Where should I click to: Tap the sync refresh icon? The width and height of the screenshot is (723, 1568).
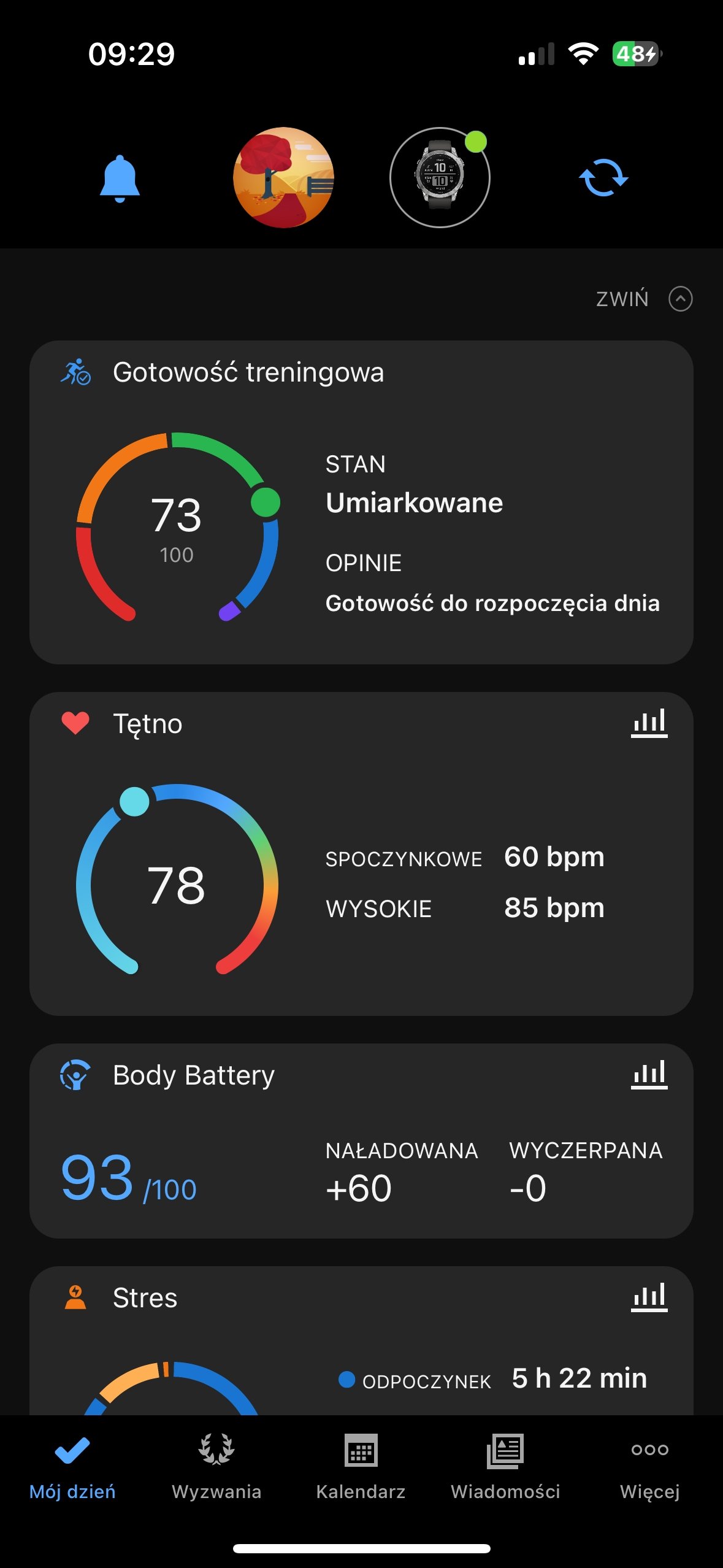pyautogui.click(x=603, y=178)
